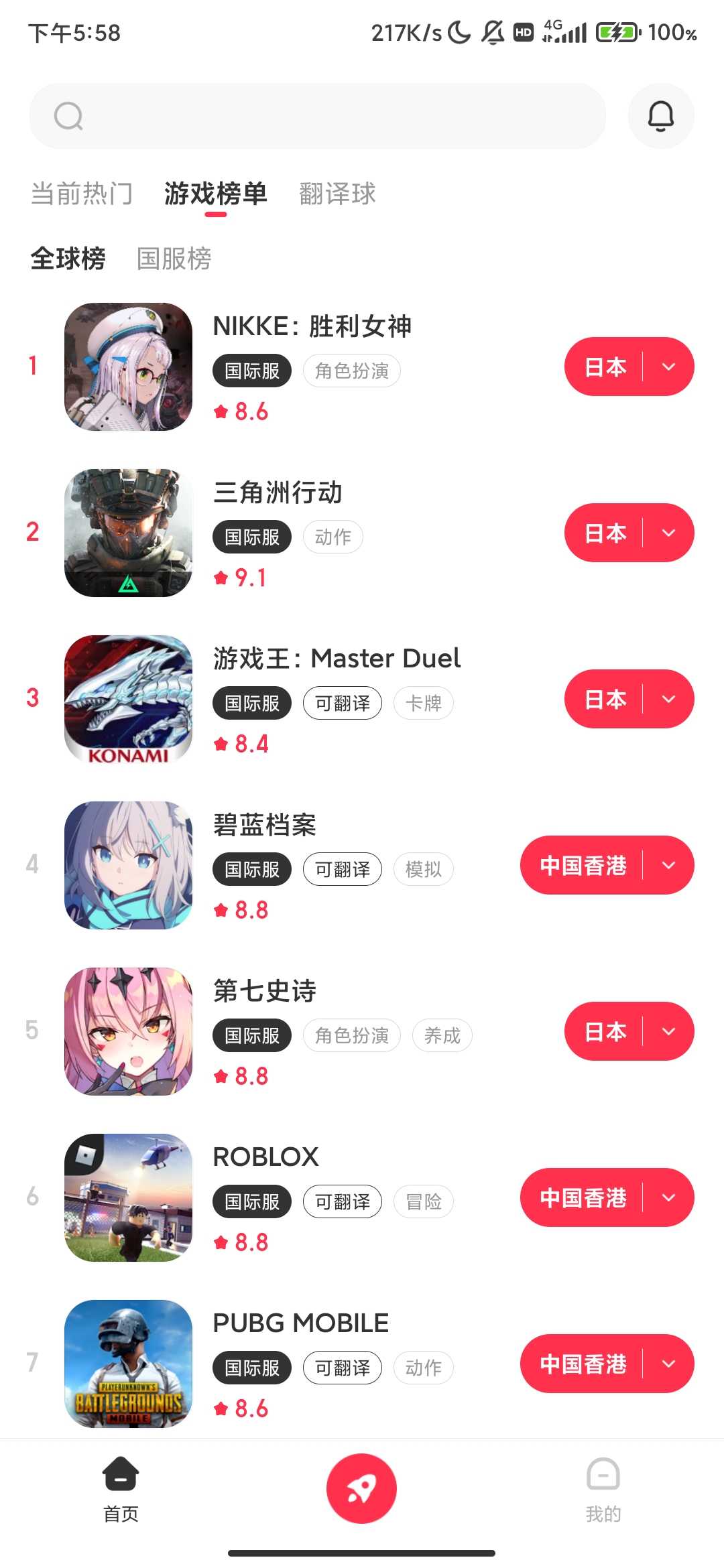Expand the region dropdown for 游戏王: Master Duel

pos(668,699)
